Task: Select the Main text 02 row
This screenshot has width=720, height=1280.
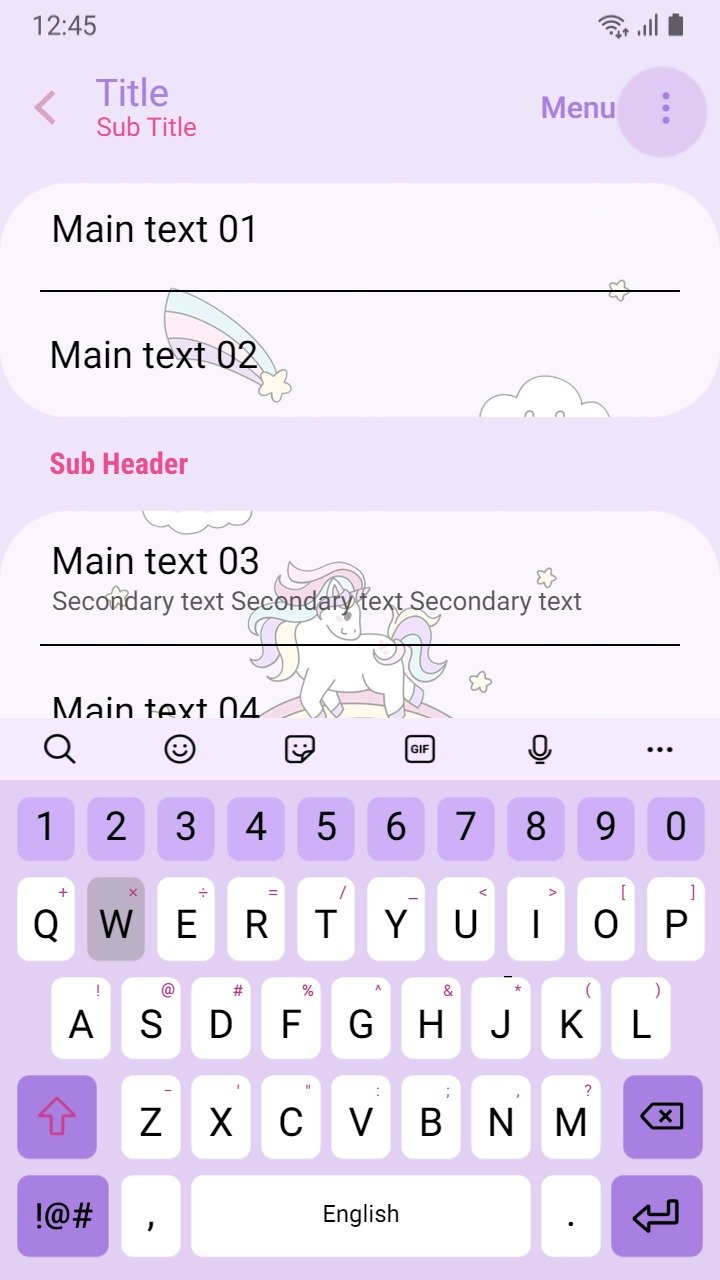Action: (x=360, y=354)
